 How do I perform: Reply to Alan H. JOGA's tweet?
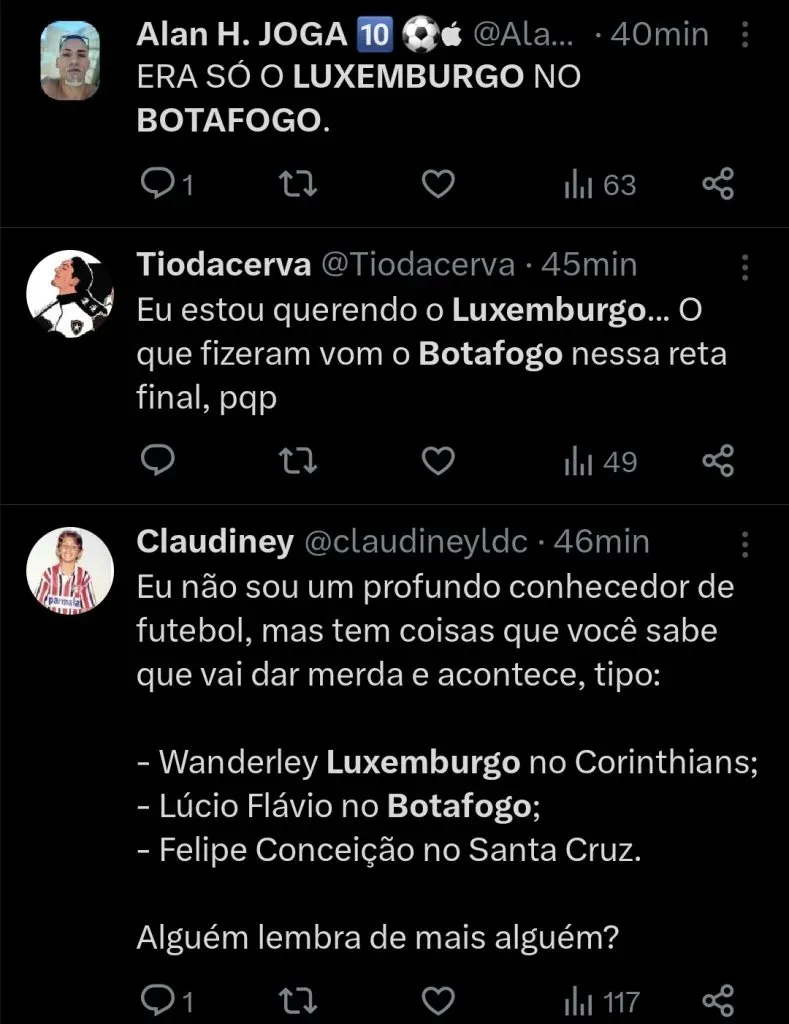coord(158,184)
